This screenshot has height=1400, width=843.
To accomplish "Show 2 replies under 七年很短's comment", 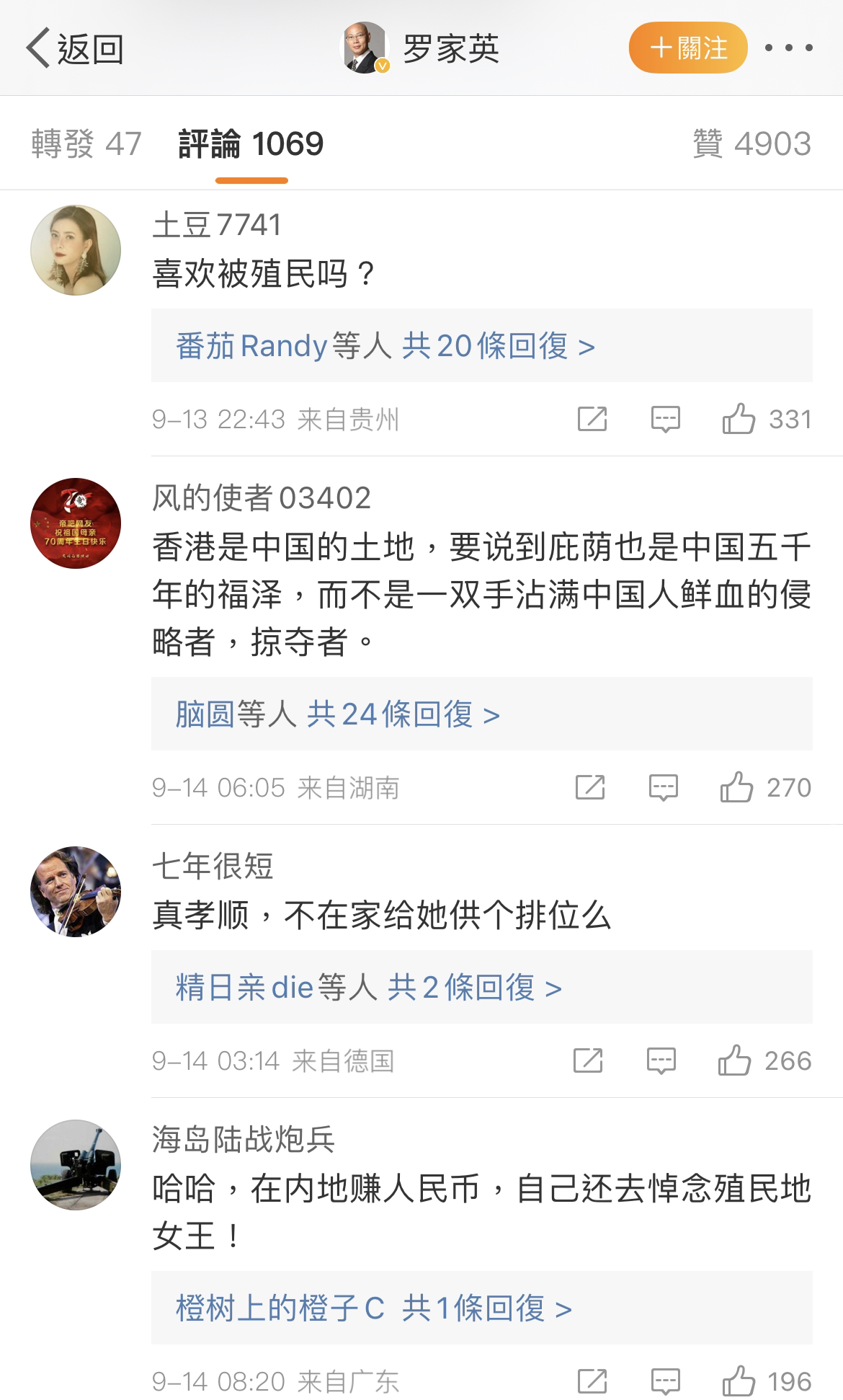I will click(368, 988).
